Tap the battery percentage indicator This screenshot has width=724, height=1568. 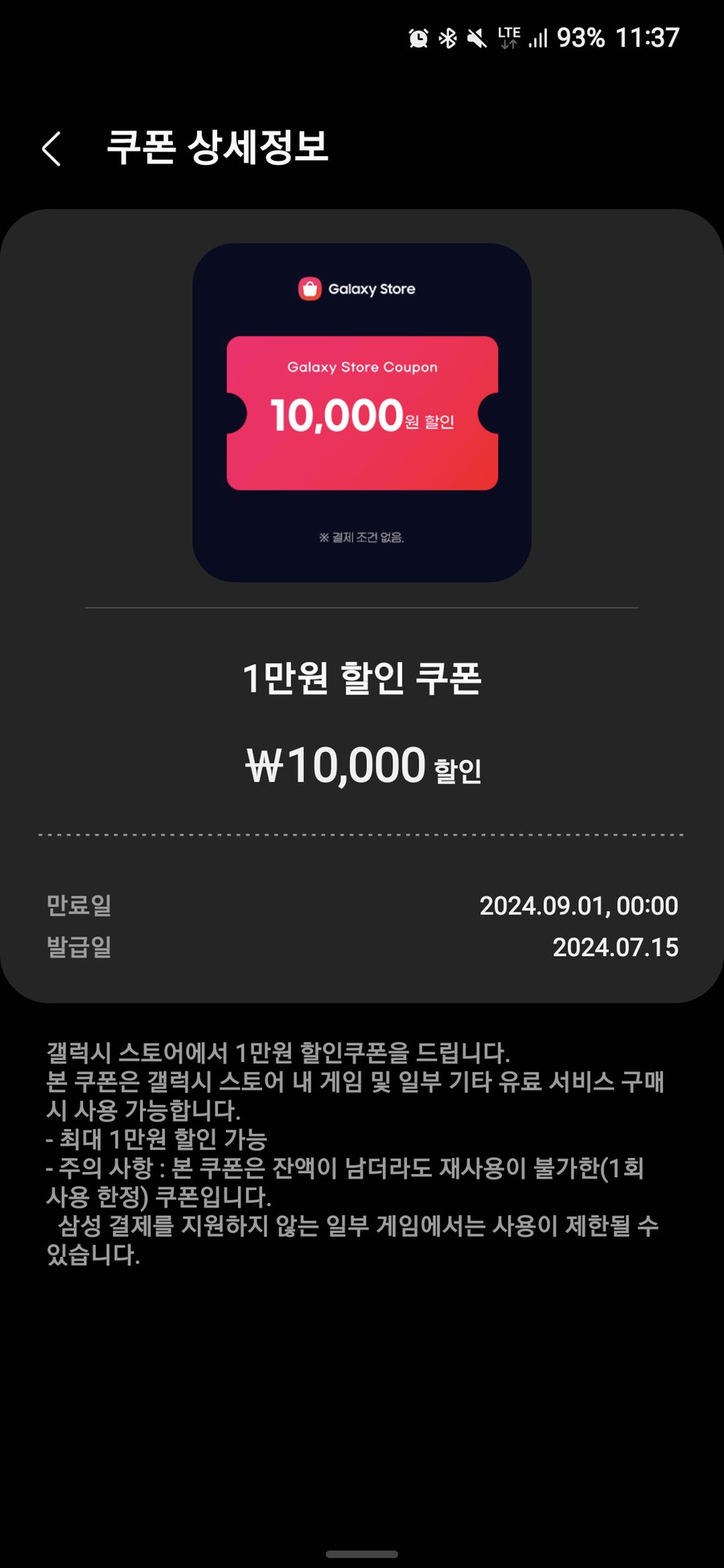pos(582,38)
